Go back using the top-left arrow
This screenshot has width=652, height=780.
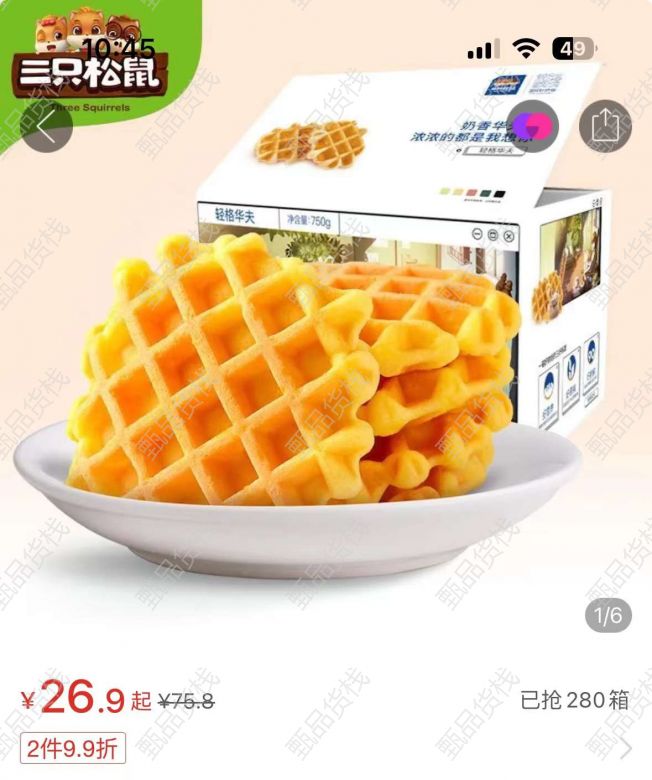click(46, 126)
